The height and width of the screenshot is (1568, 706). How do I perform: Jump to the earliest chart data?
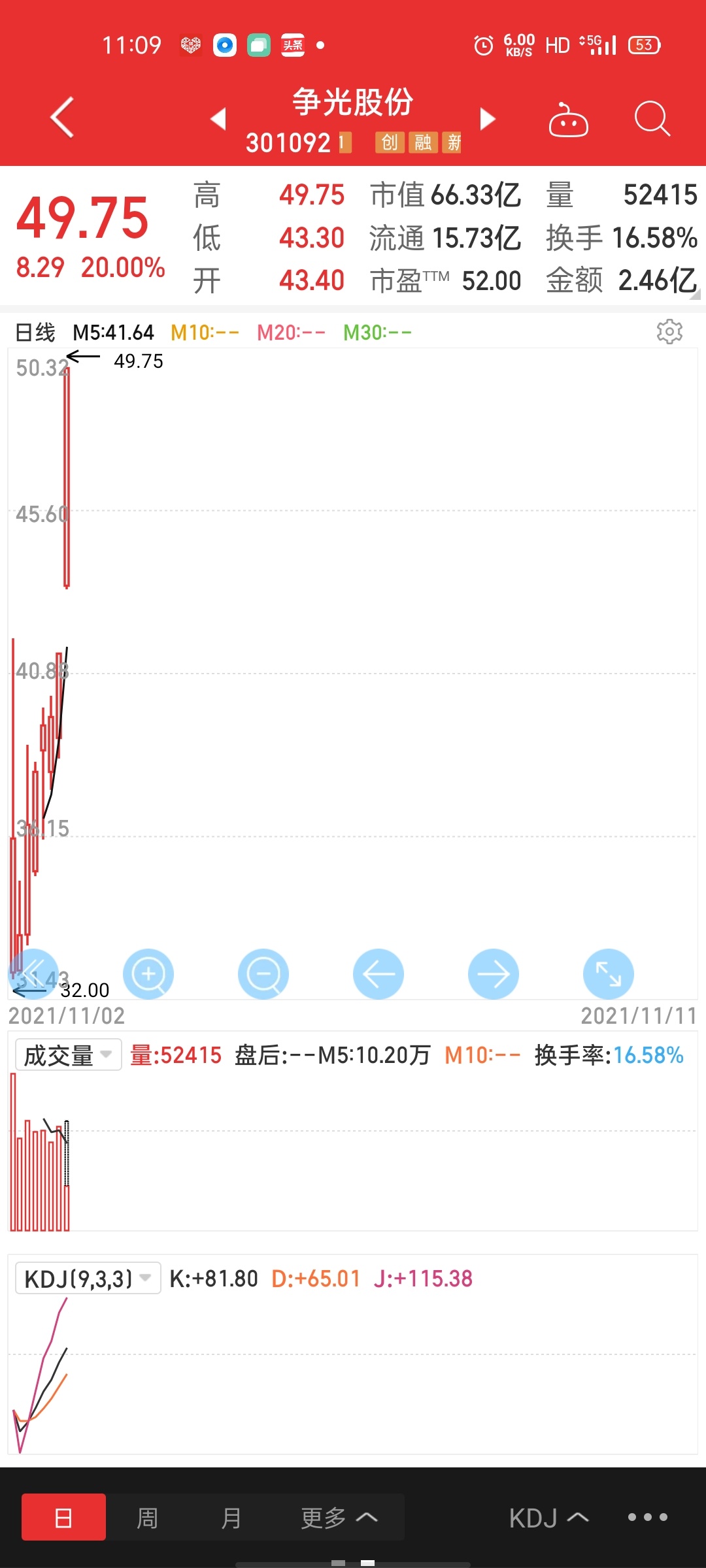click(33, 974)
